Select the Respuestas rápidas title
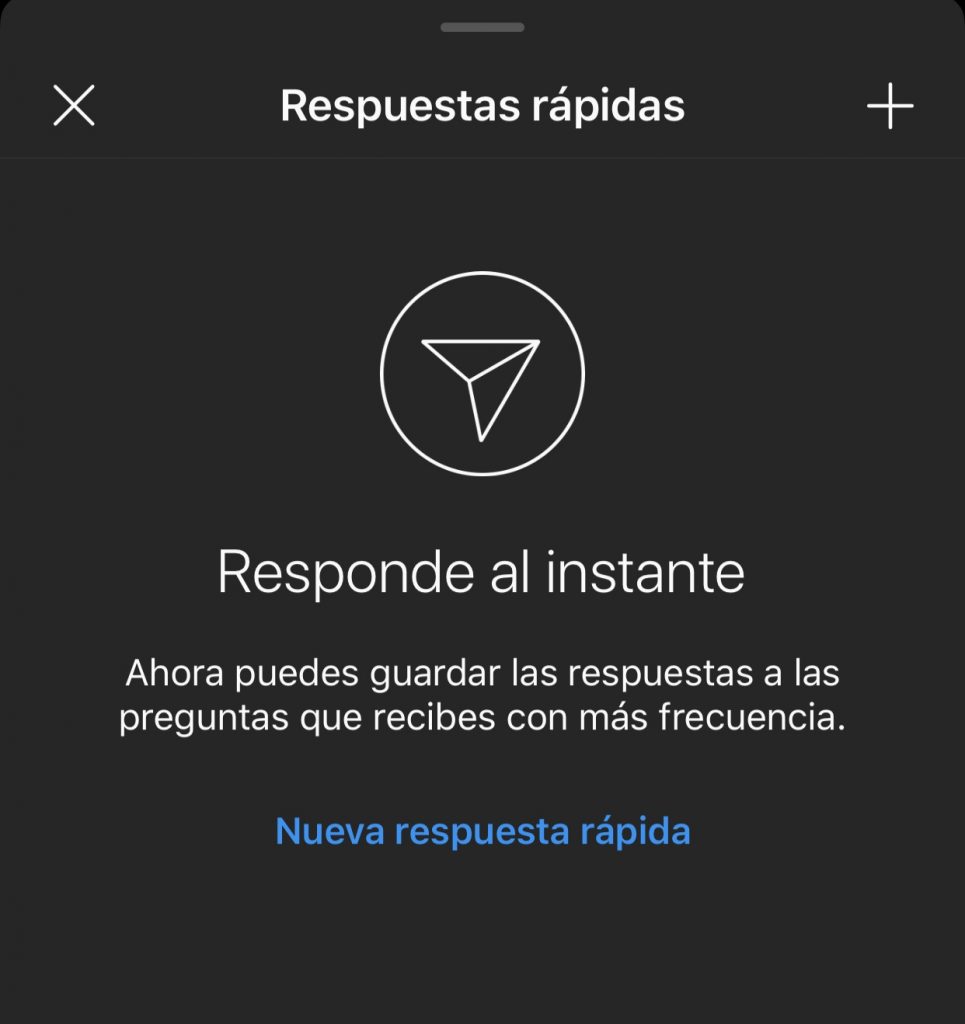 coord(482,104)
